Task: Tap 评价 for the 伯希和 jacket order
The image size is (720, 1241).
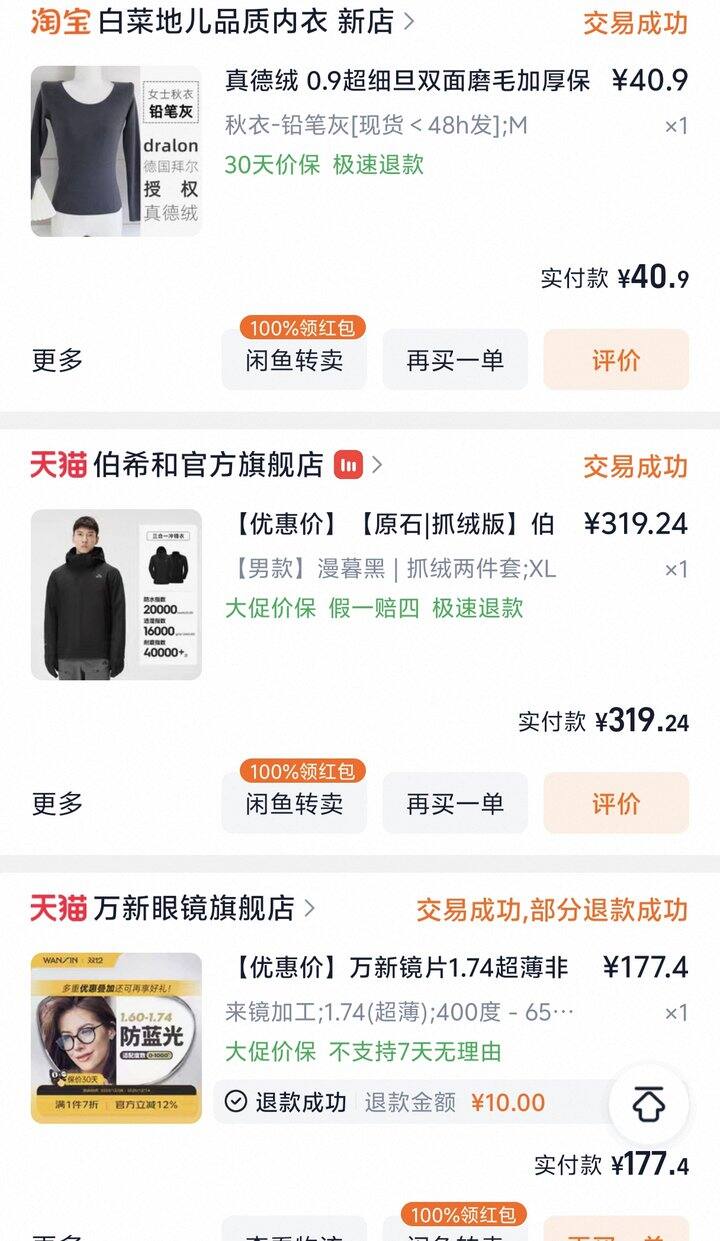Action: [x=616, y=803]
